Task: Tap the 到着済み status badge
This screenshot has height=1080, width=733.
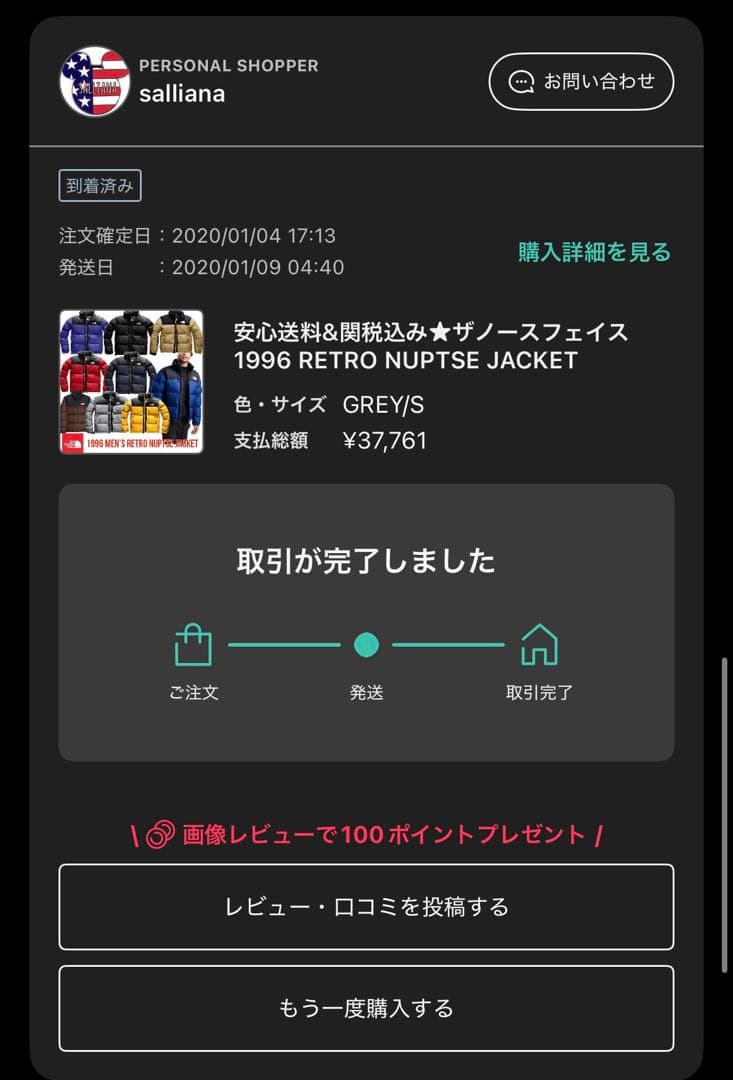Action: pos(101,186)
